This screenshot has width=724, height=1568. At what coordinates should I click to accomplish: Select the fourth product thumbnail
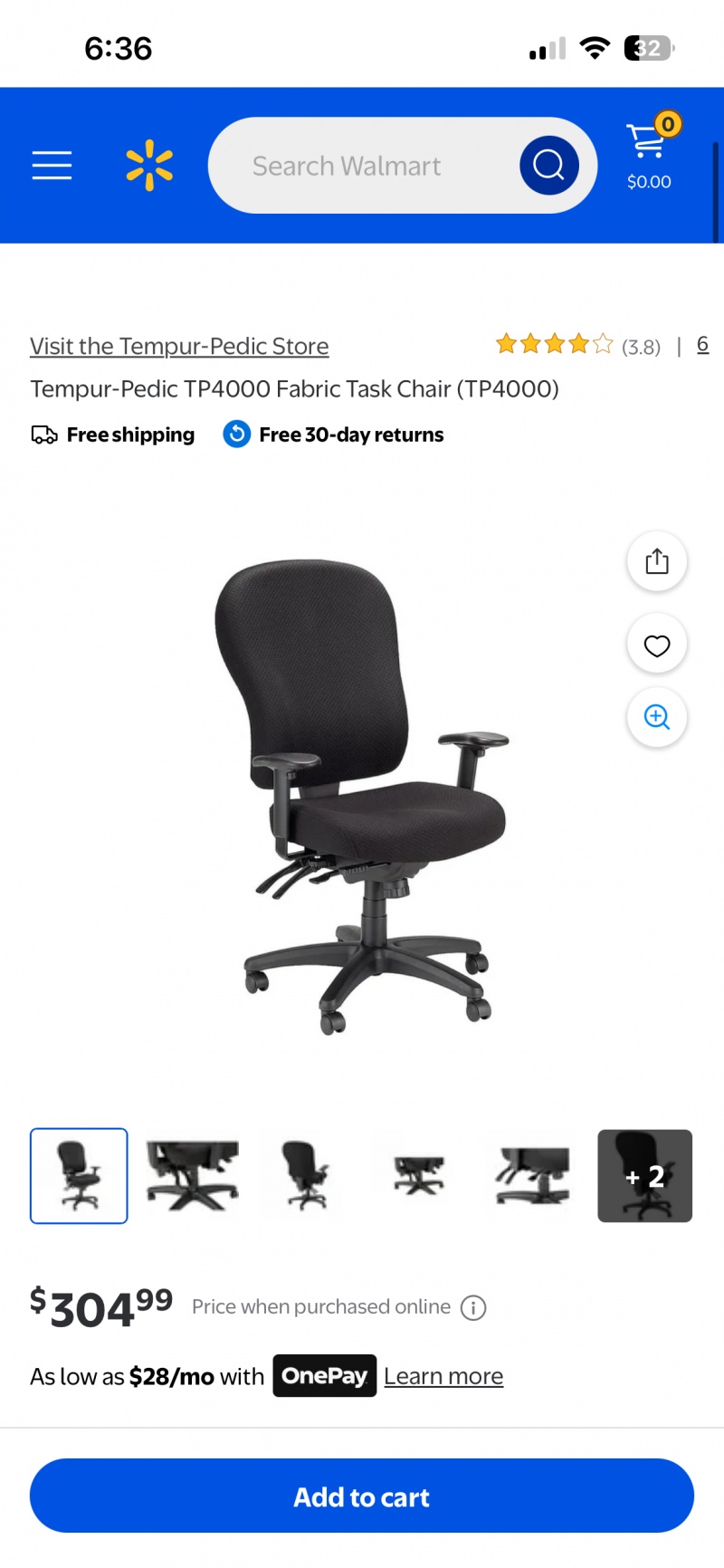click(419, 1175)
